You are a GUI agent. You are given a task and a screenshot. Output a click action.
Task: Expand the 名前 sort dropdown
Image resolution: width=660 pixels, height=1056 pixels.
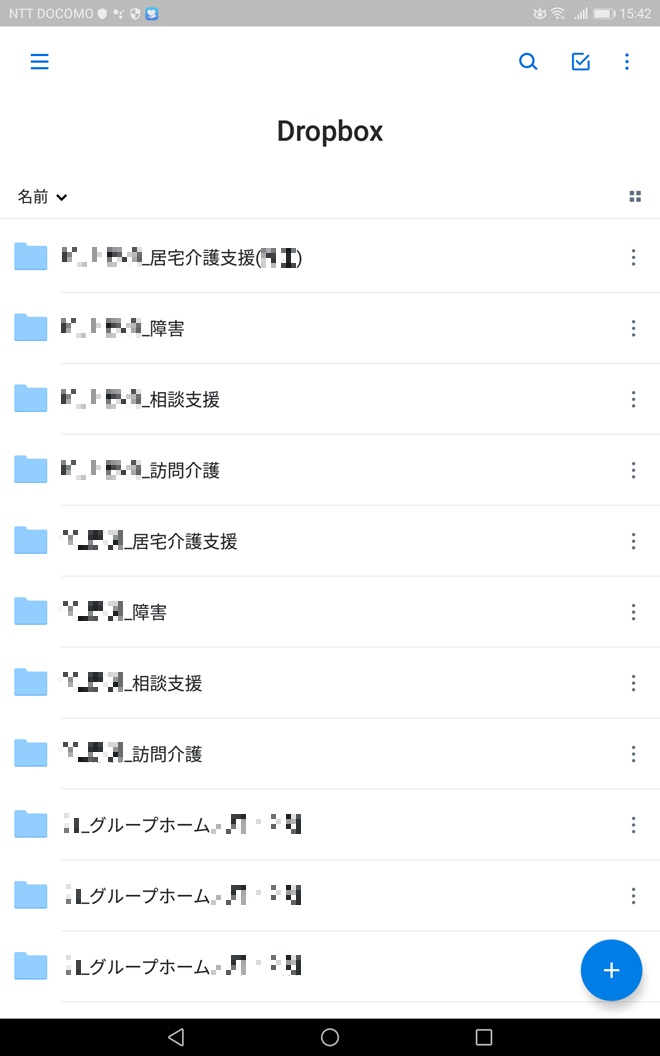(42, 197)
